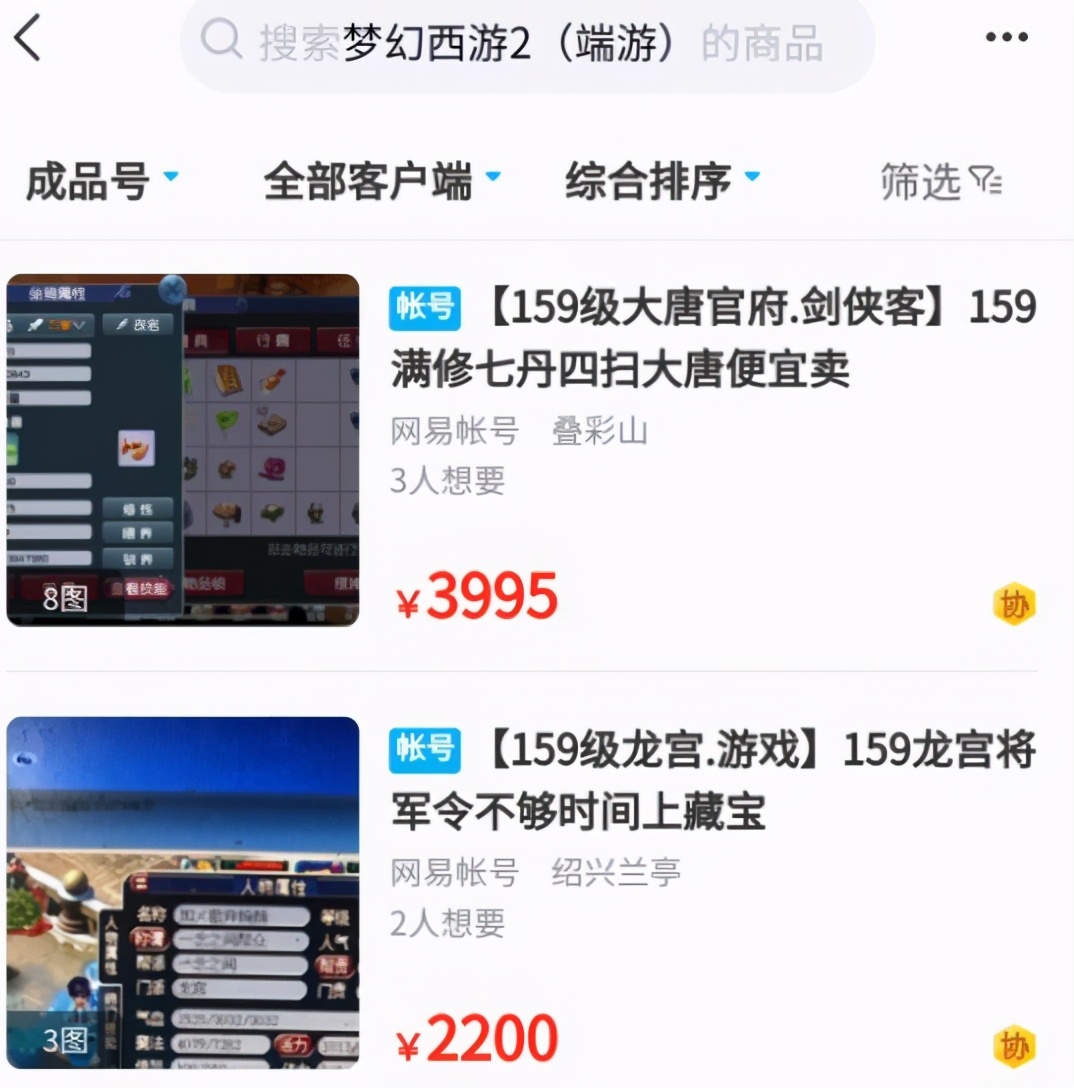Select the 叠彩山 server label
Viewport: 1074px width, 1088px height.
599,431
